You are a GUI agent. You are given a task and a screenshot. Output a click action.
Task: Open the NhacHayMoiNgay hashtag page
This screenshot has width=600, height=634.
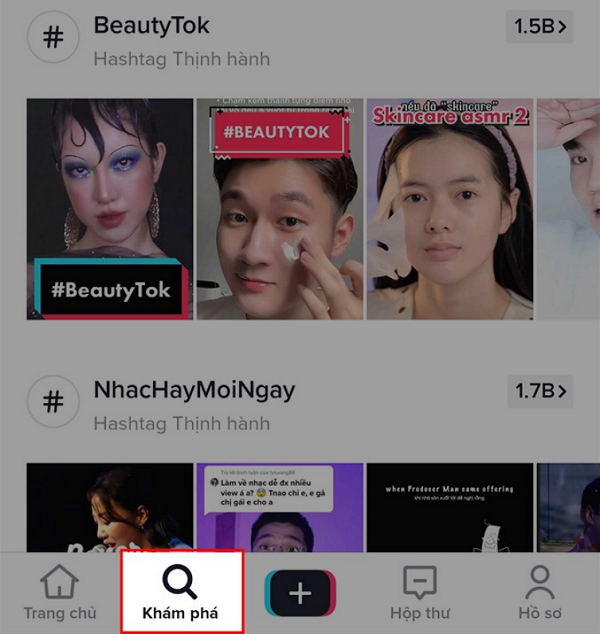194,390
